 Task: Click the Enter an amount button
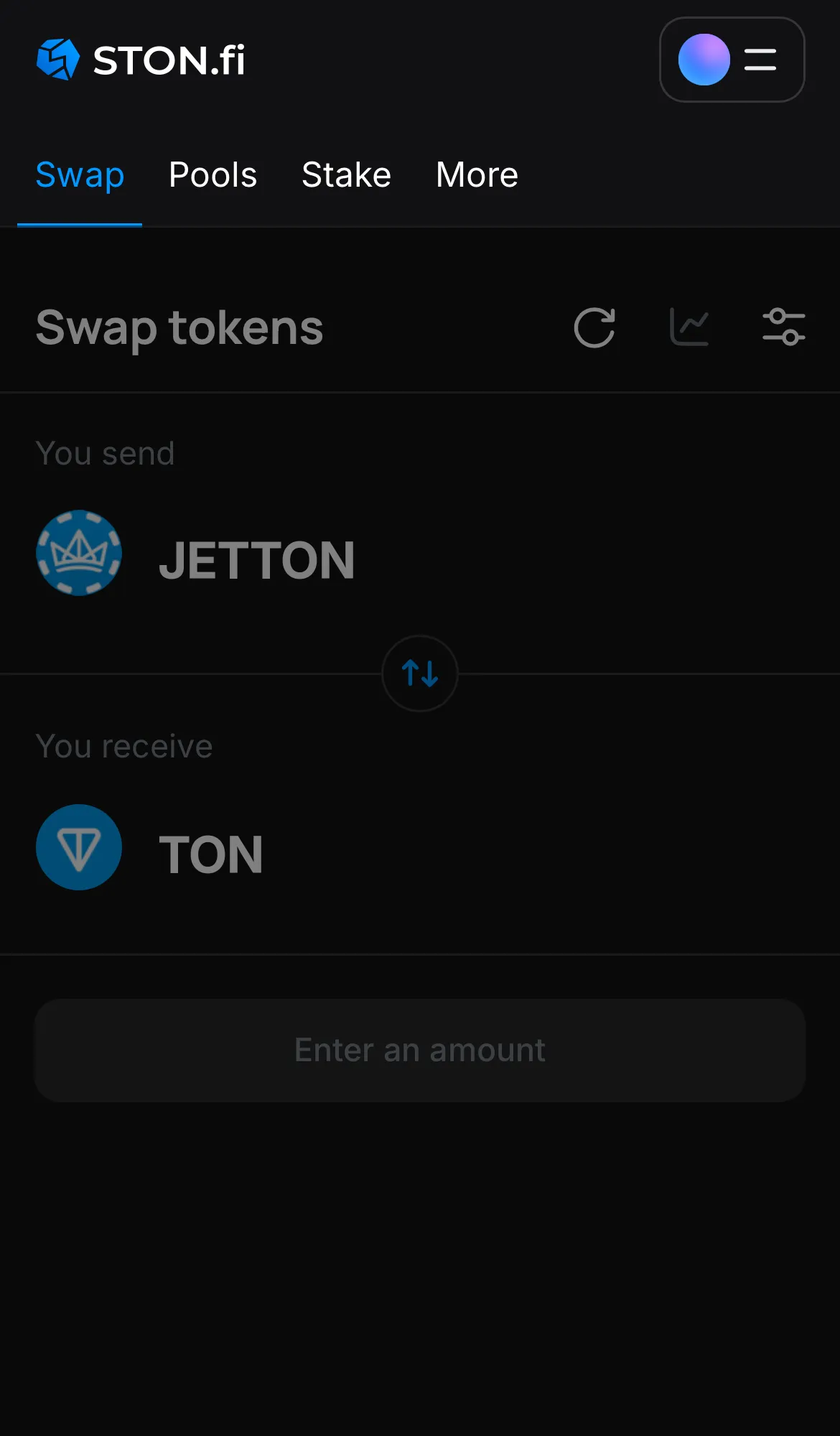click(420, 1050)
